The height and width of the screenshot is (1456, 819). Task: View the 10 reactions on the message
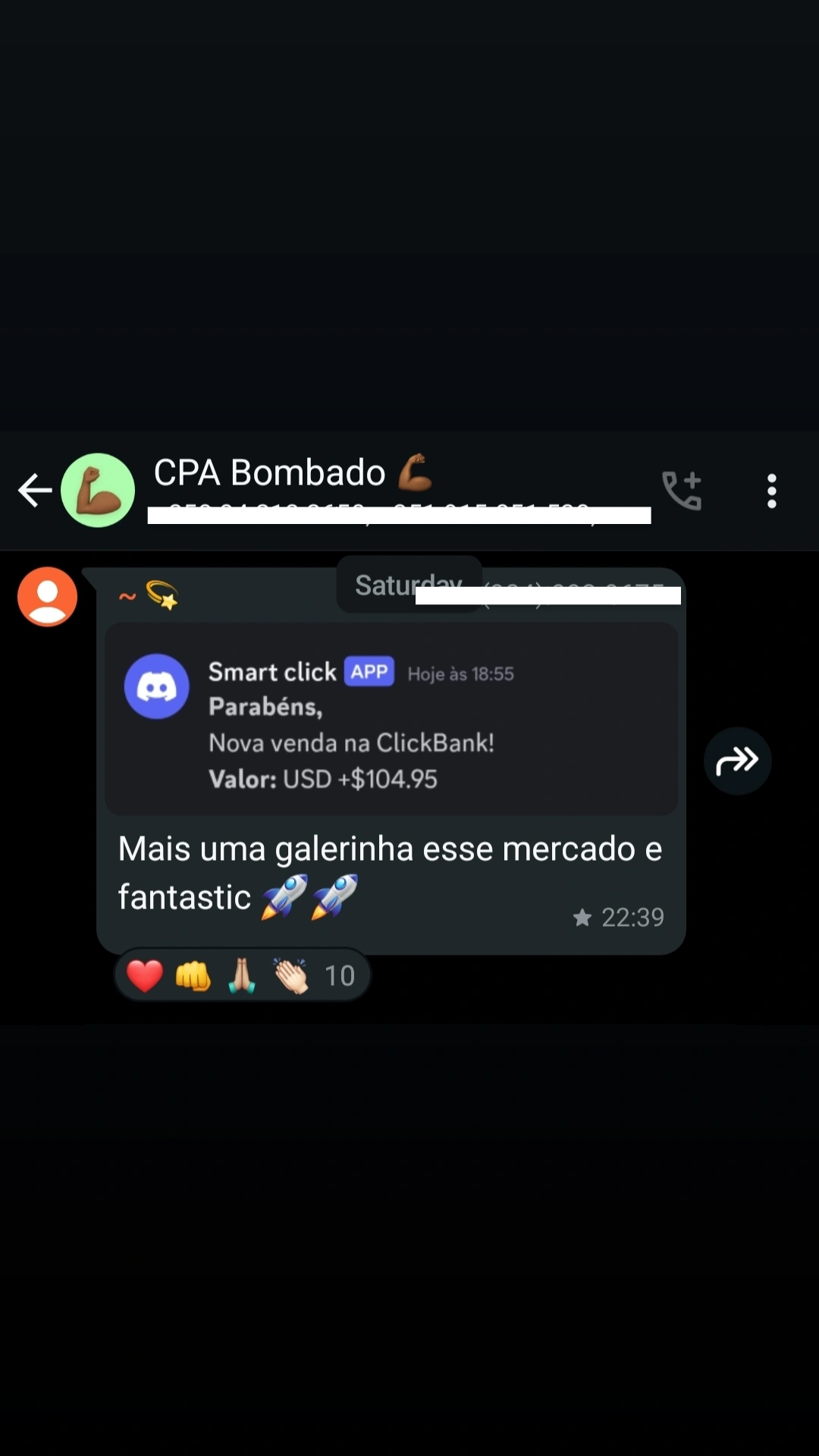tap(242, 975)
